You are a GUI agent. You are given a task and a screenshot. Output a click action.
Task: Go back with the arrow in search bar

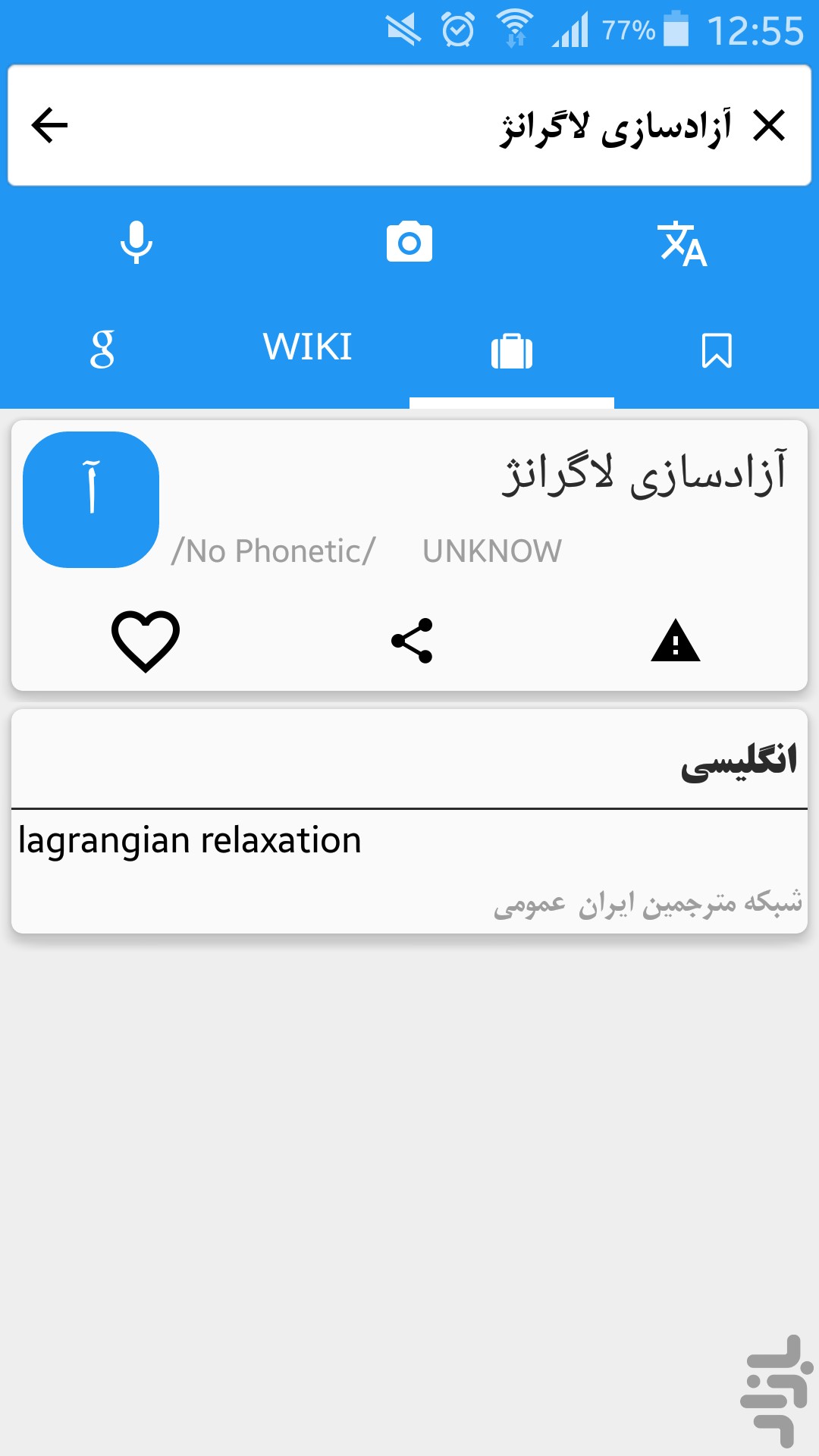point(50,126)
